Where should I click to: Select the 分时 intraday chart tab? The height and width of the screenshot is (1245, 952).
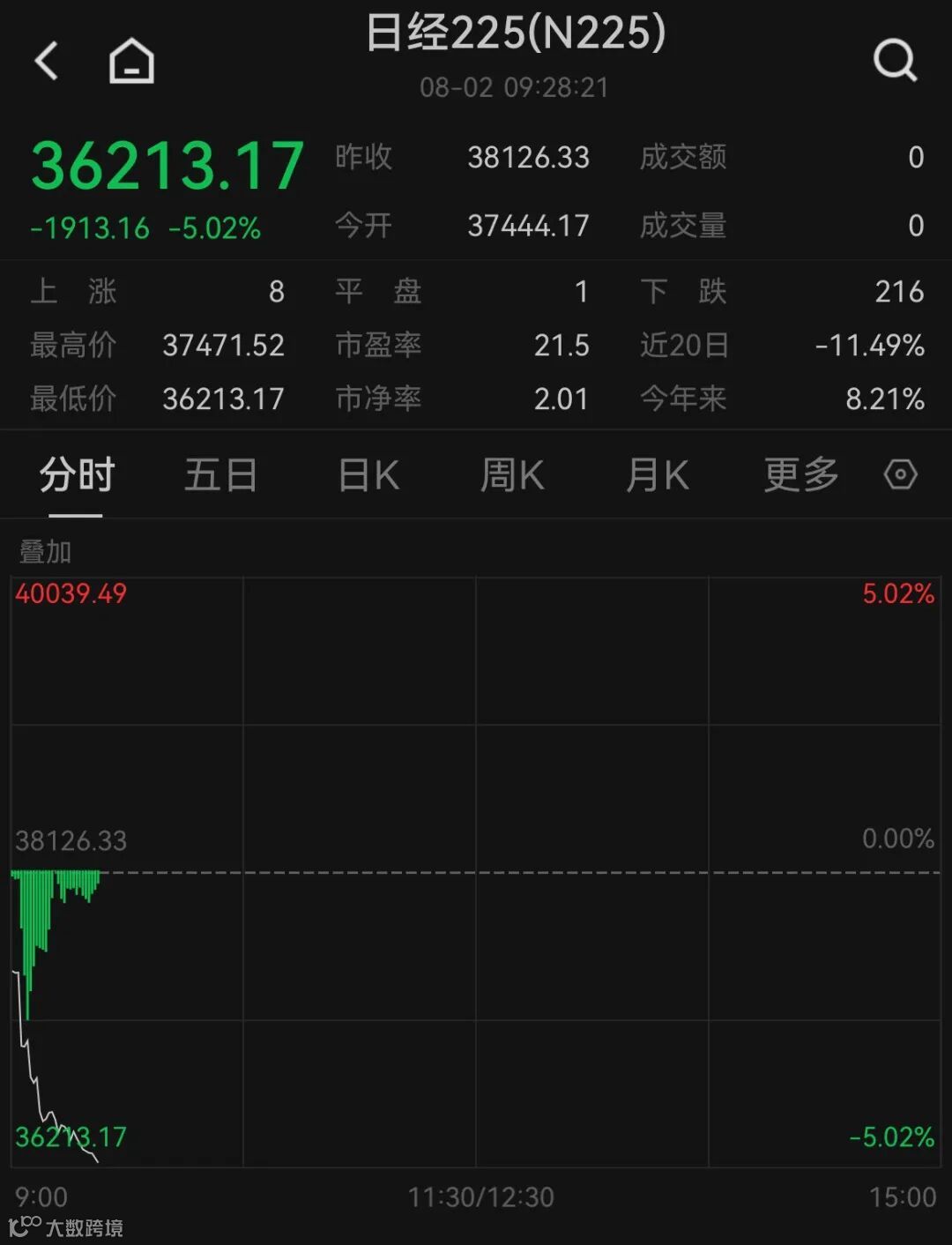point(77,475)
